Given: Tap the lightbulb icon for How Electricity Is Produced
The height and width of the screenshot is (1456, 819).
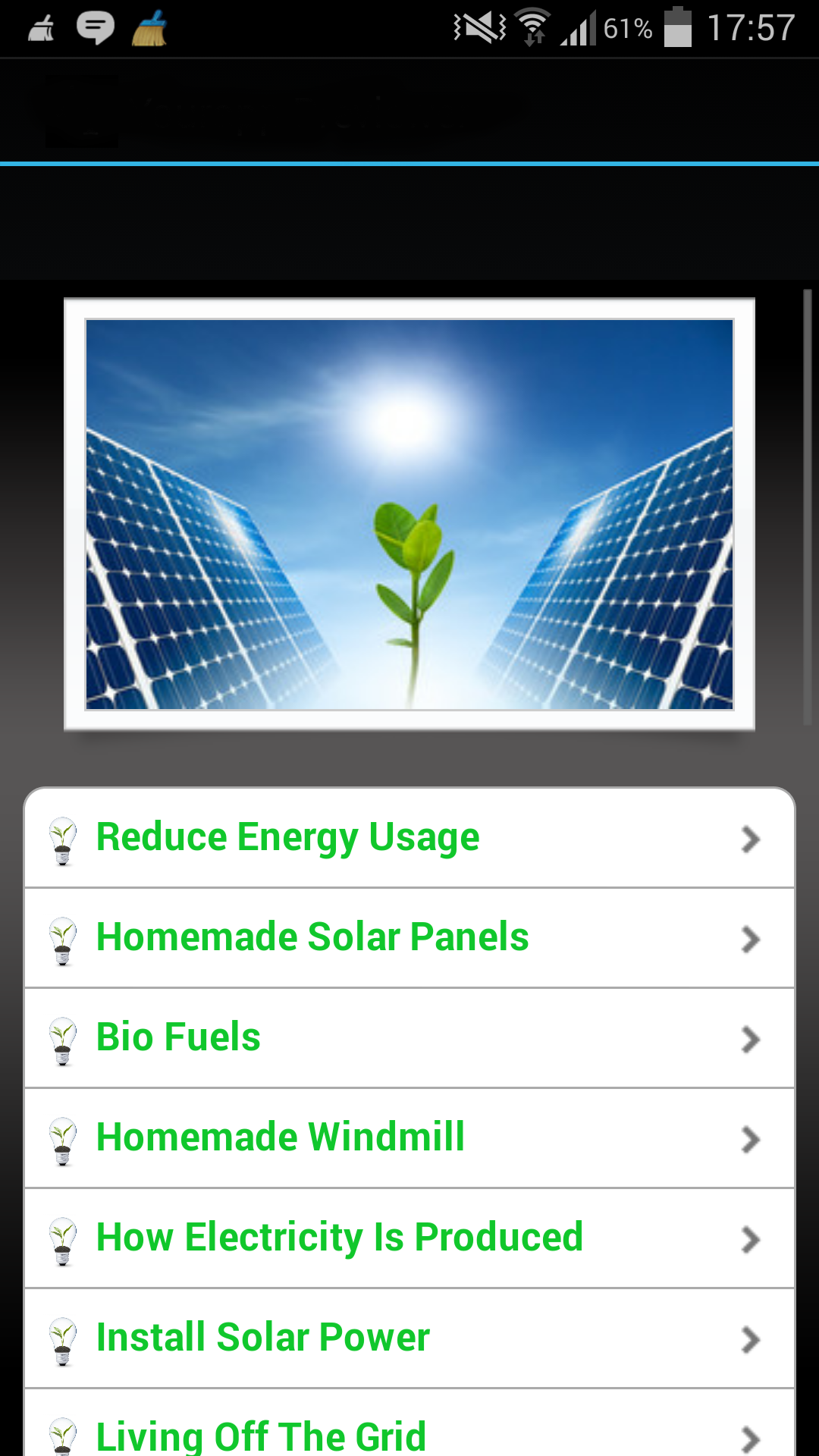Looking at the screenshot, I should pos(64,1238).
